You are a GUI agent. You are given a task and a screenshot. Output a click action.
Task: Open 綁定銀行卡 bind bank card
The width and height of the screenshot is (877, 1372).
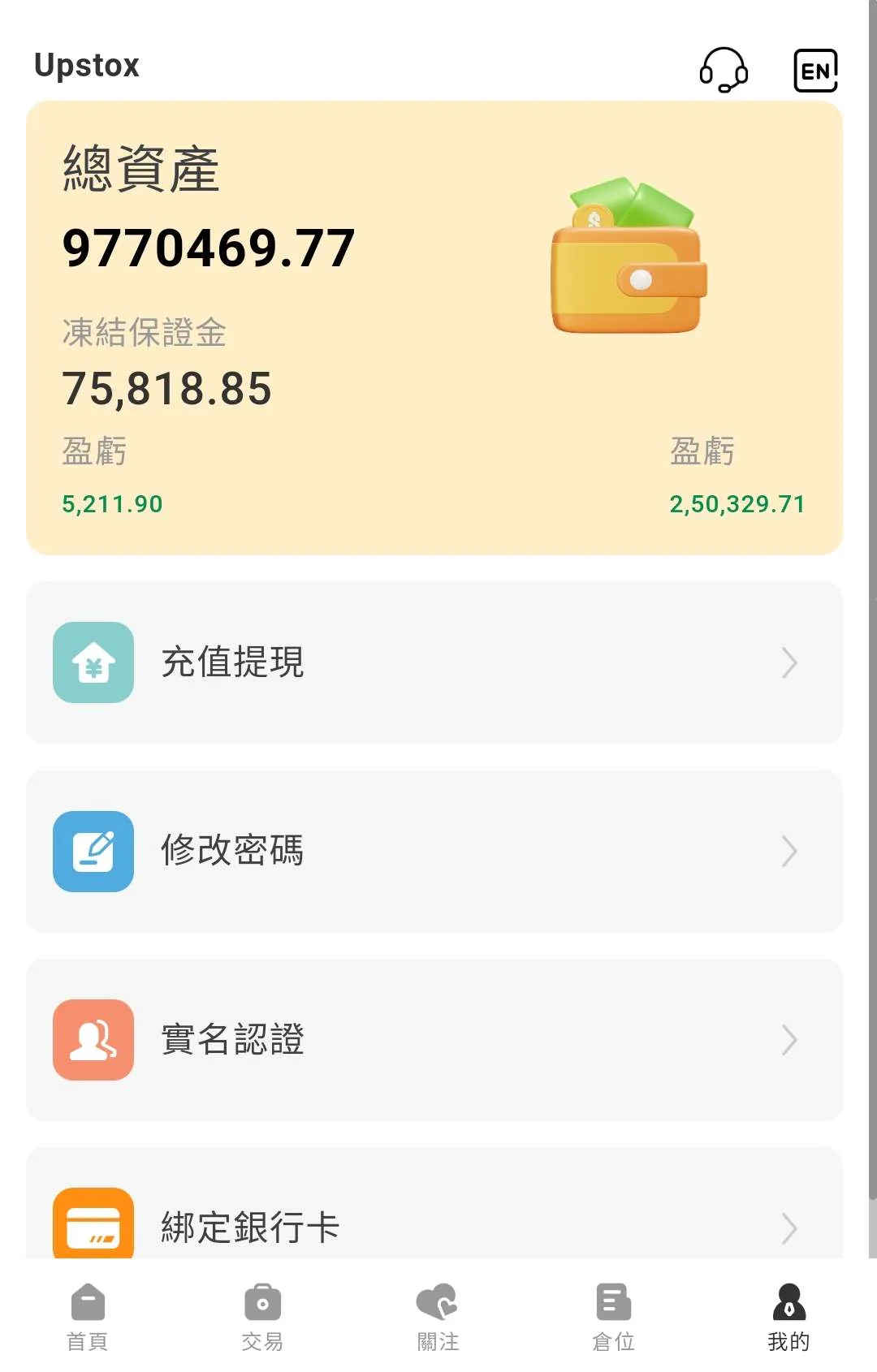tap(434, 1224)
